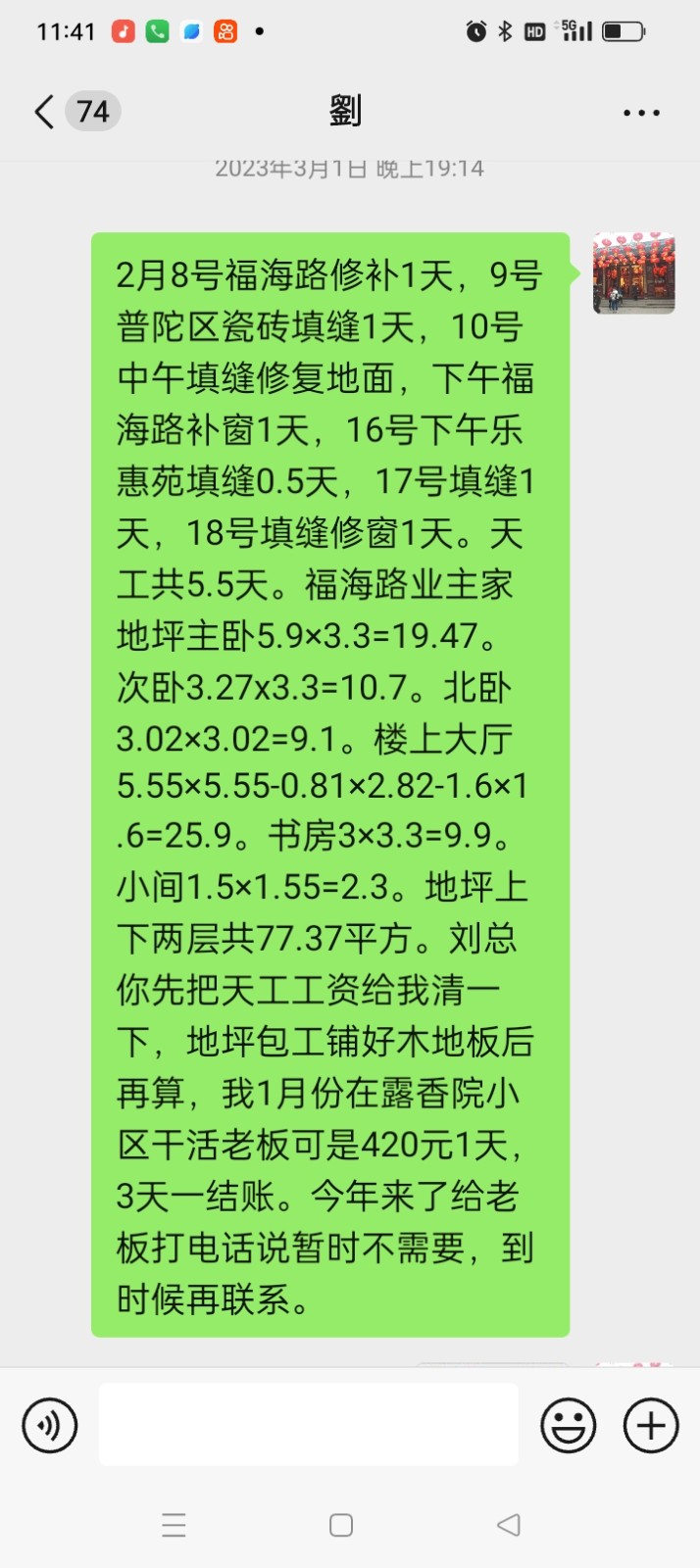Open recent apps from navigation bar
This screenshot has width=700, height=1568.
pos(174,1525)
